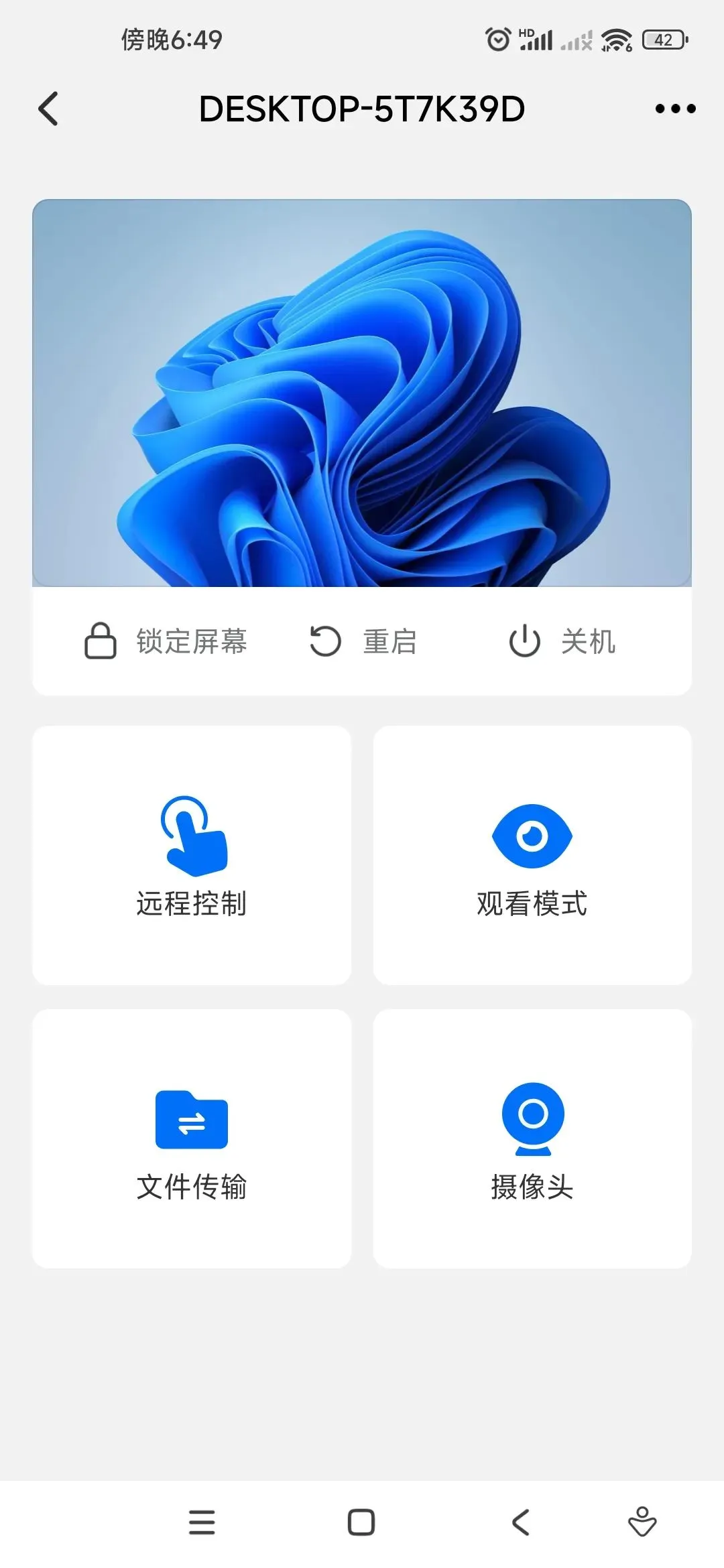Restart the computer via 重启
The width and height of the screenshot is (724, 1568).
coord(363,641)
